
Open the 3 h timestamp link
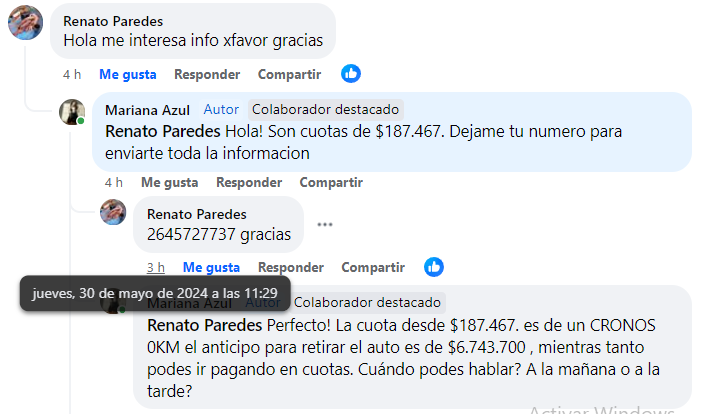point(155,267)
